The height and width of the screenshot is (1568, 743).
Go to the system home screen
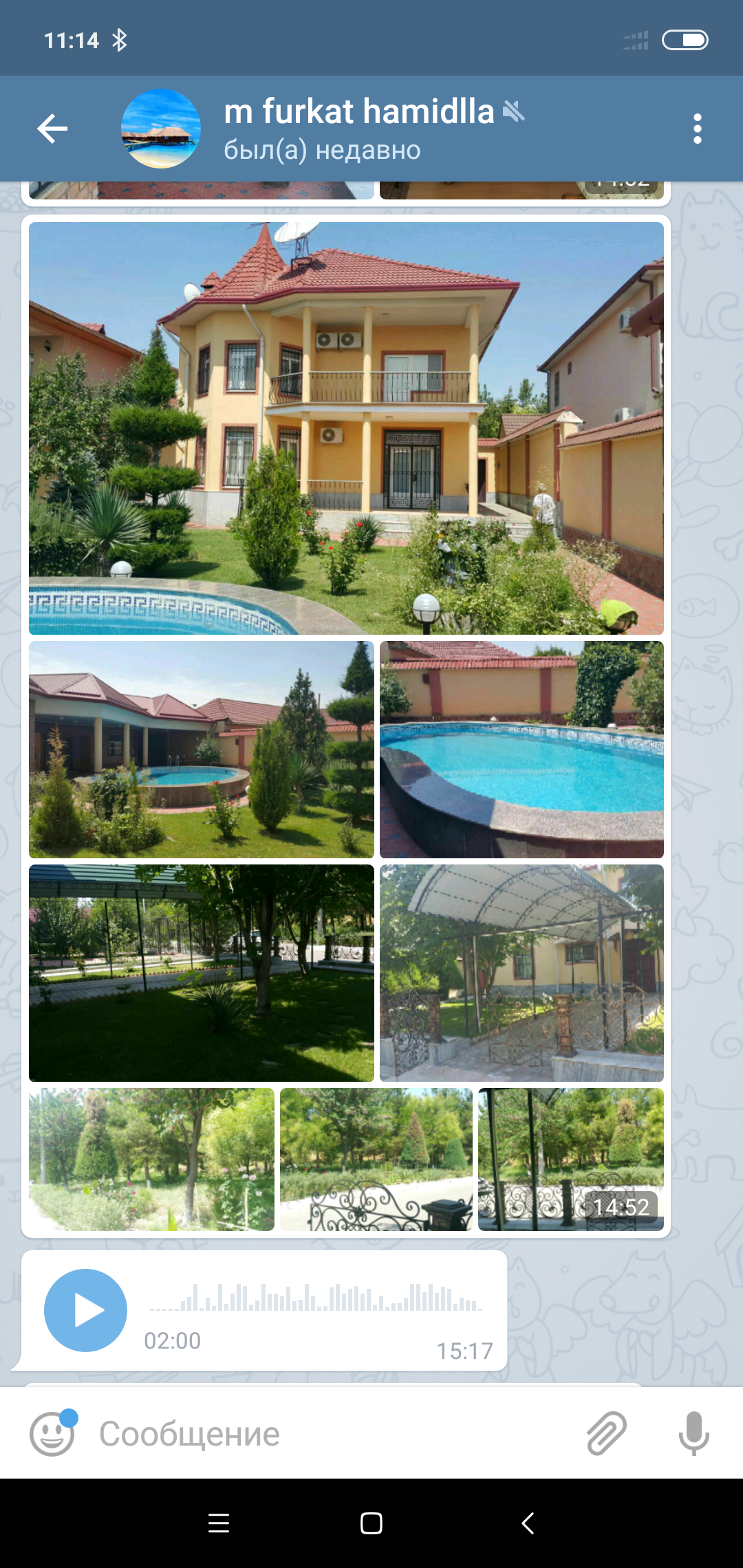tap(371, 1523)
